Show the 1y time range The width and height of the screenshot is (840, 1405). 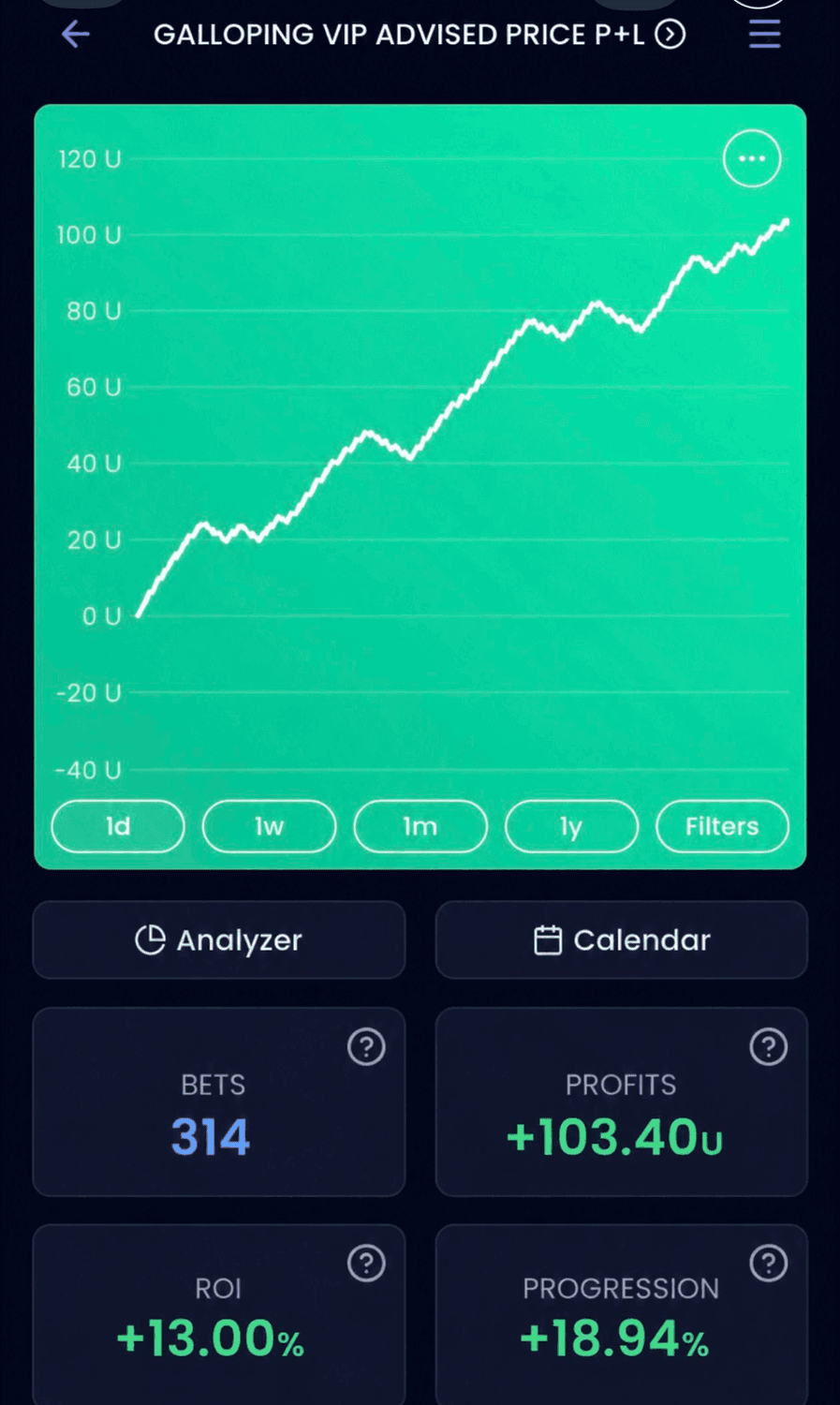(571, 826)
